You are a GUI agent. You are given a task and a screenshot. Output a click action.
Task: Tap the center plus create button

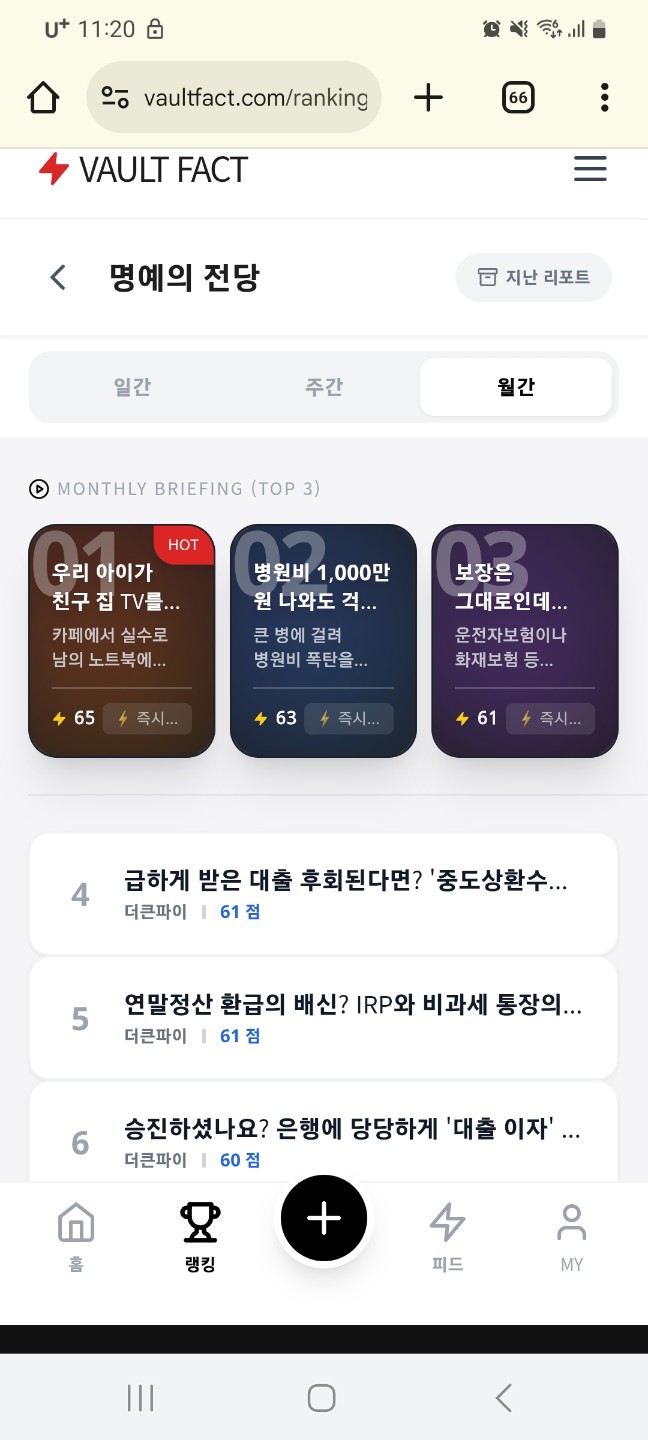point(324,1218)
